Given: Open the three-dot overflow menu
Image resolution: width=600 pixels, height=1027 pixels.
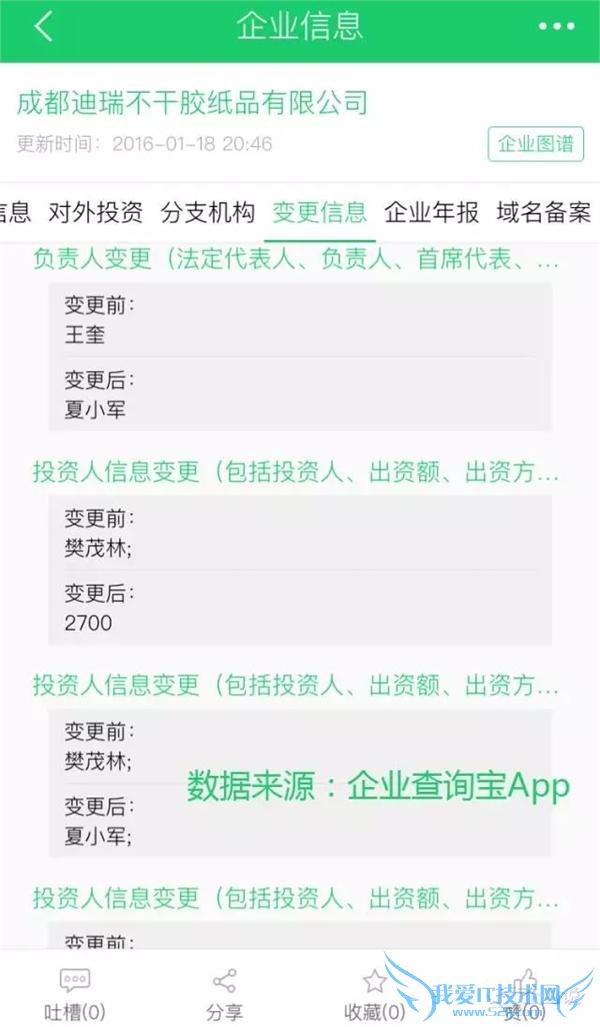Looking at the screenshot, I should (558, 27).
